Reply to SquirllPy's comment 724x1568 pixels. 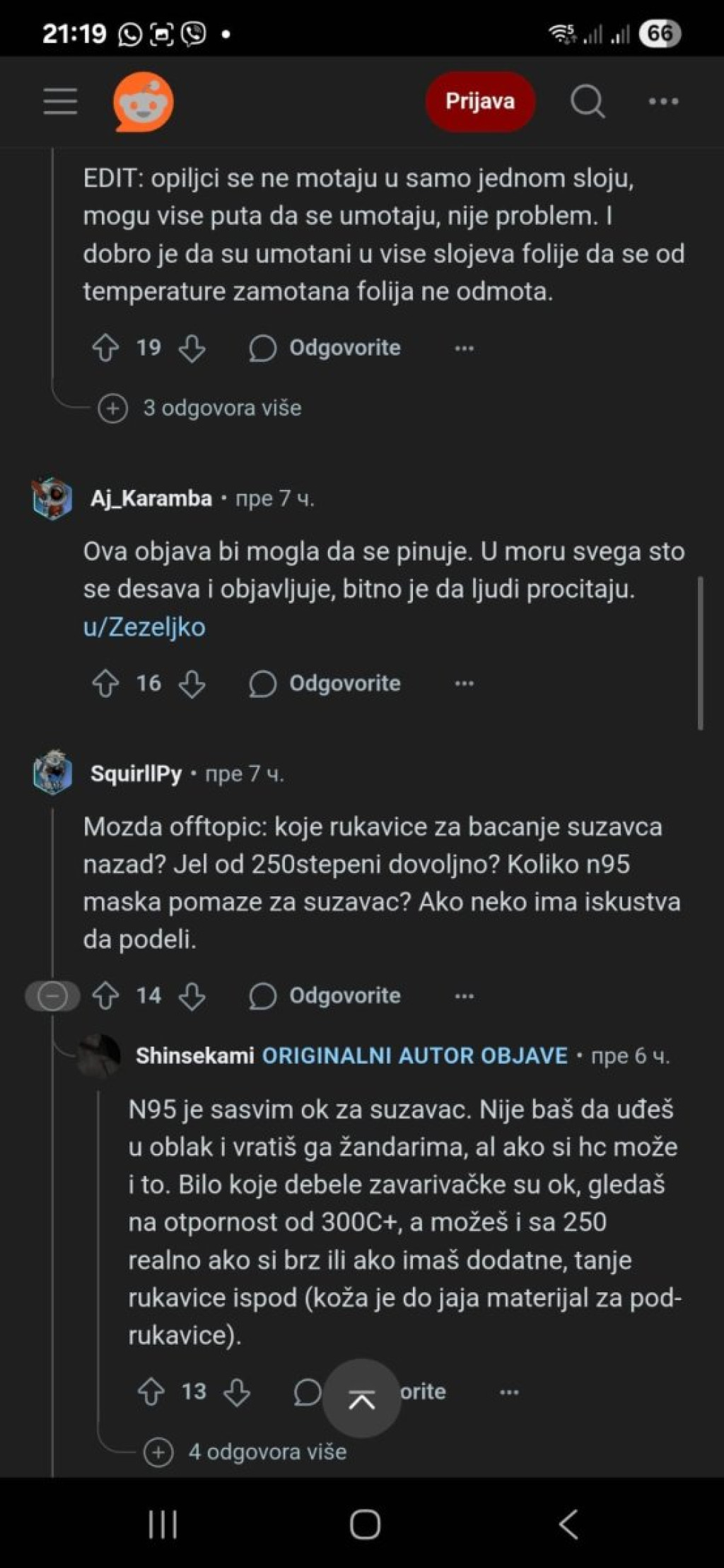tap(325, 996)
